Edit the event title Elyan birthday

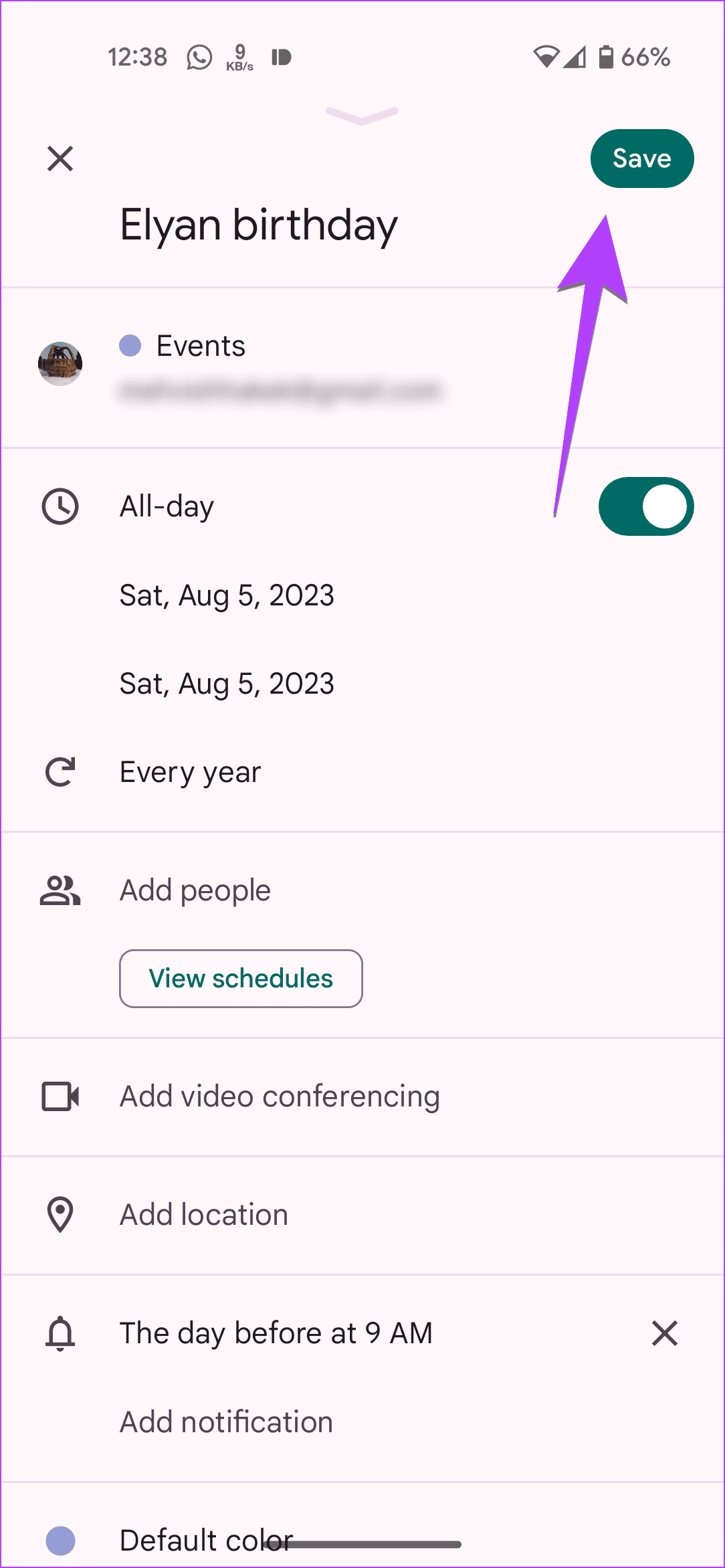(258, 225)
